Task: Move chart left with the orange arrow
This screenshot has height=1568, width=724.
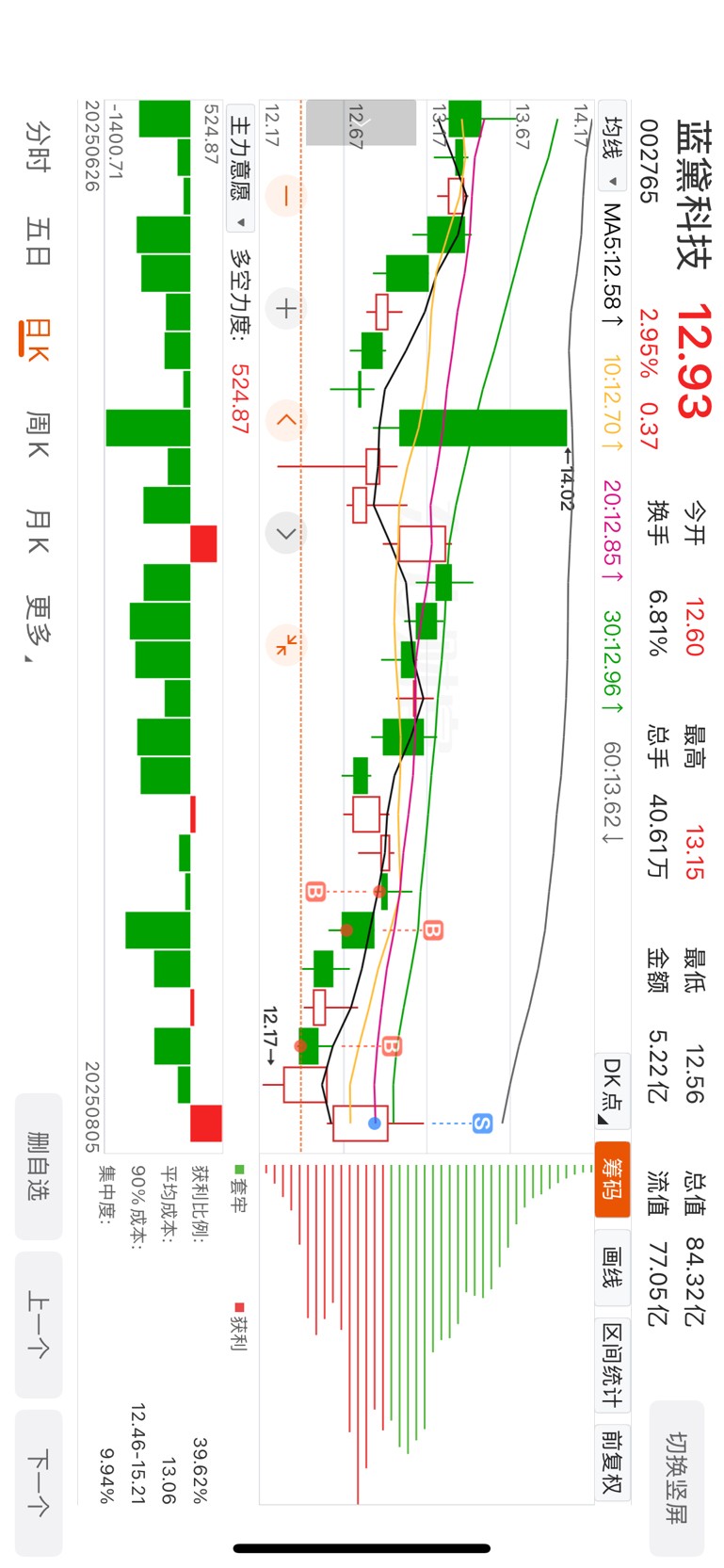Action: 286,421
